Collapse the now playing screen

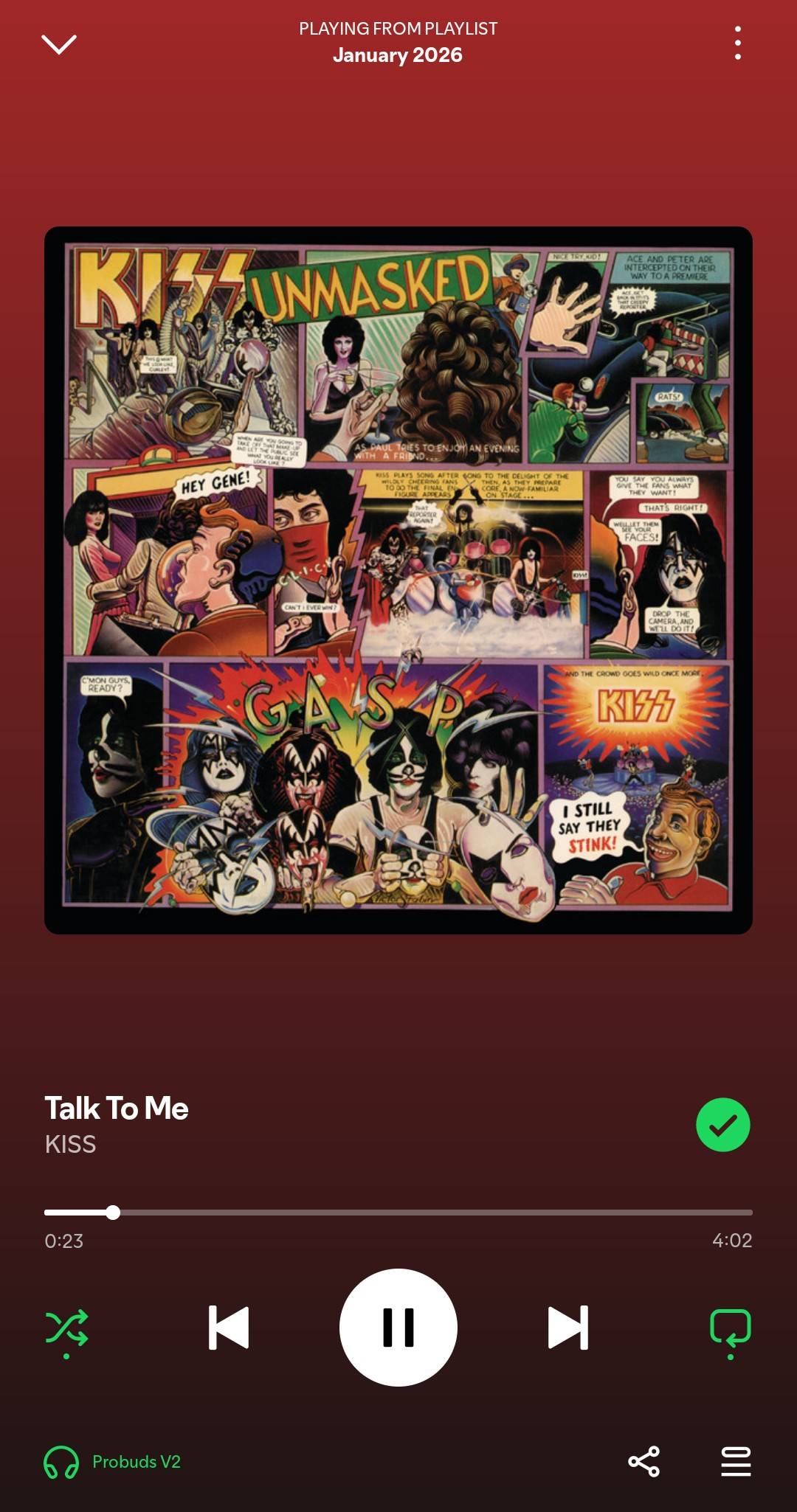click(59, 44)
